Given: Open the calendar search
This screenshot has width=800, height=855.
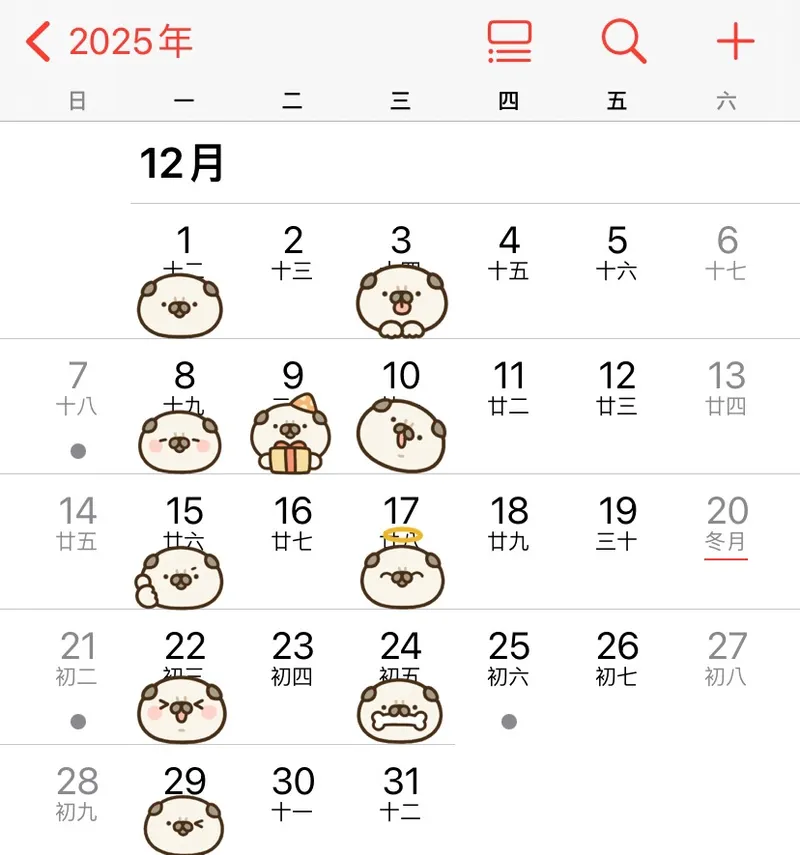Looking at the screenshot, I should (x=624, y=42).
